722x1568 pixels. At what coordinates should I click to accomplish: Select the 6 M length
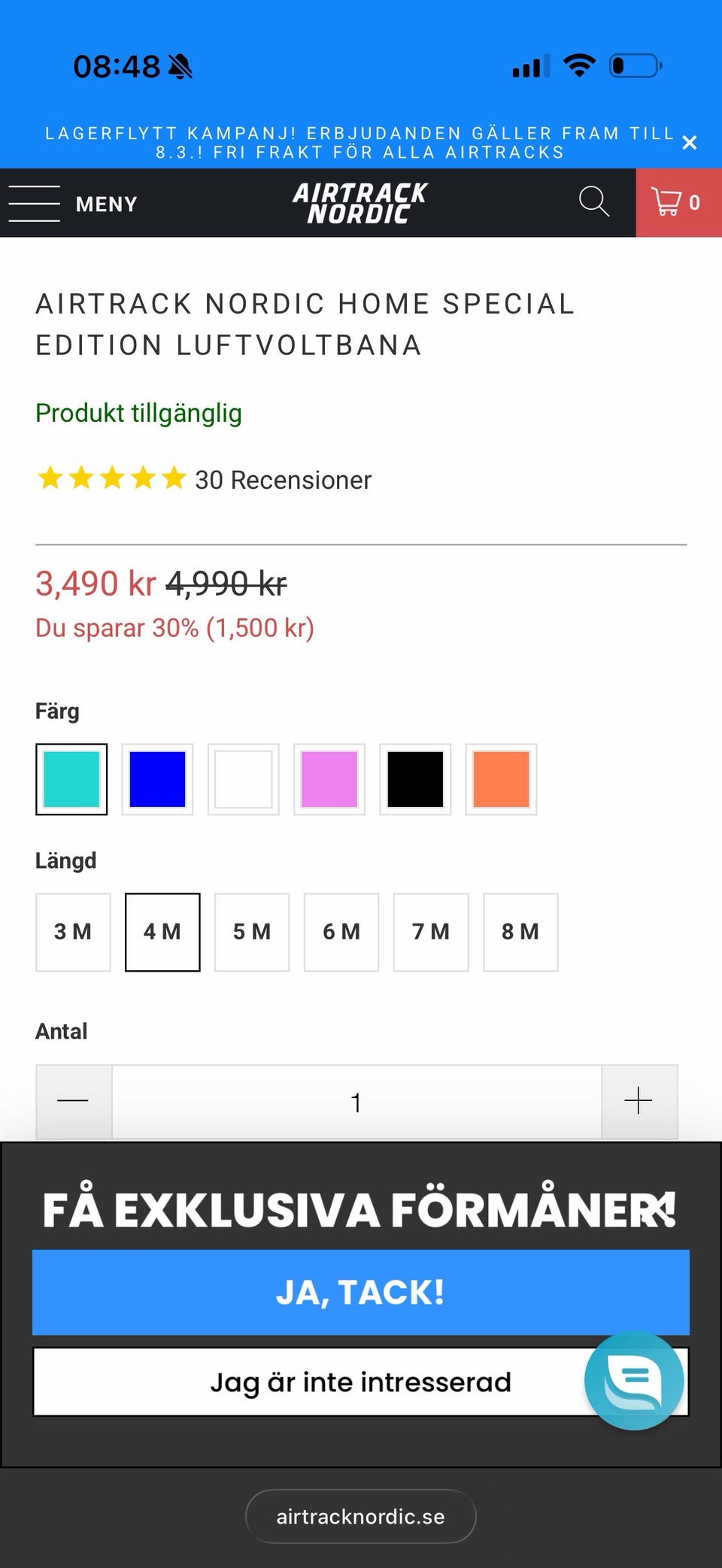[x=341, y=932]
